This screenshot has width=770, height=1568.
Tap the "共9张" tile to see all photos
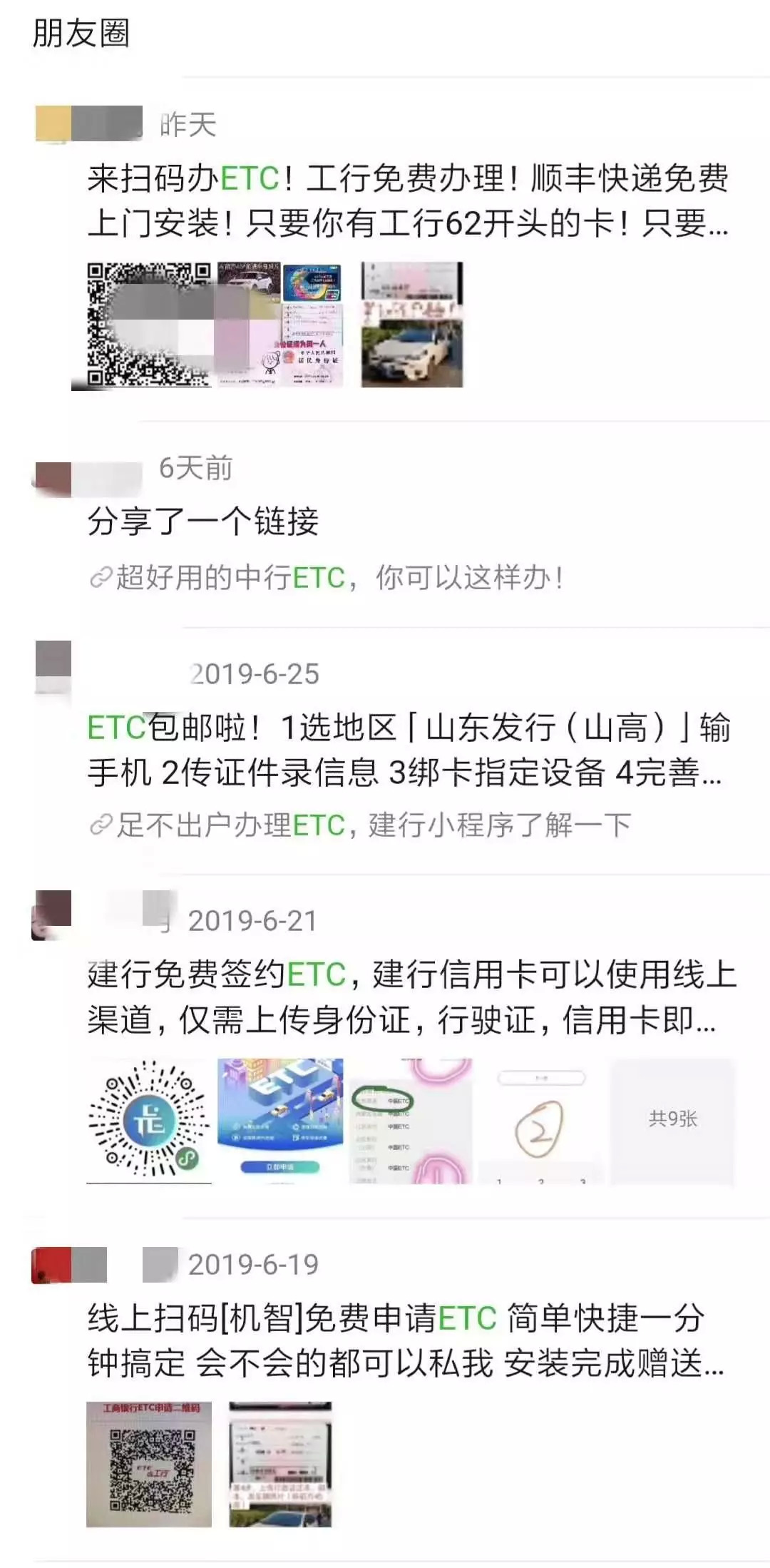click(x=672, y=1121)
